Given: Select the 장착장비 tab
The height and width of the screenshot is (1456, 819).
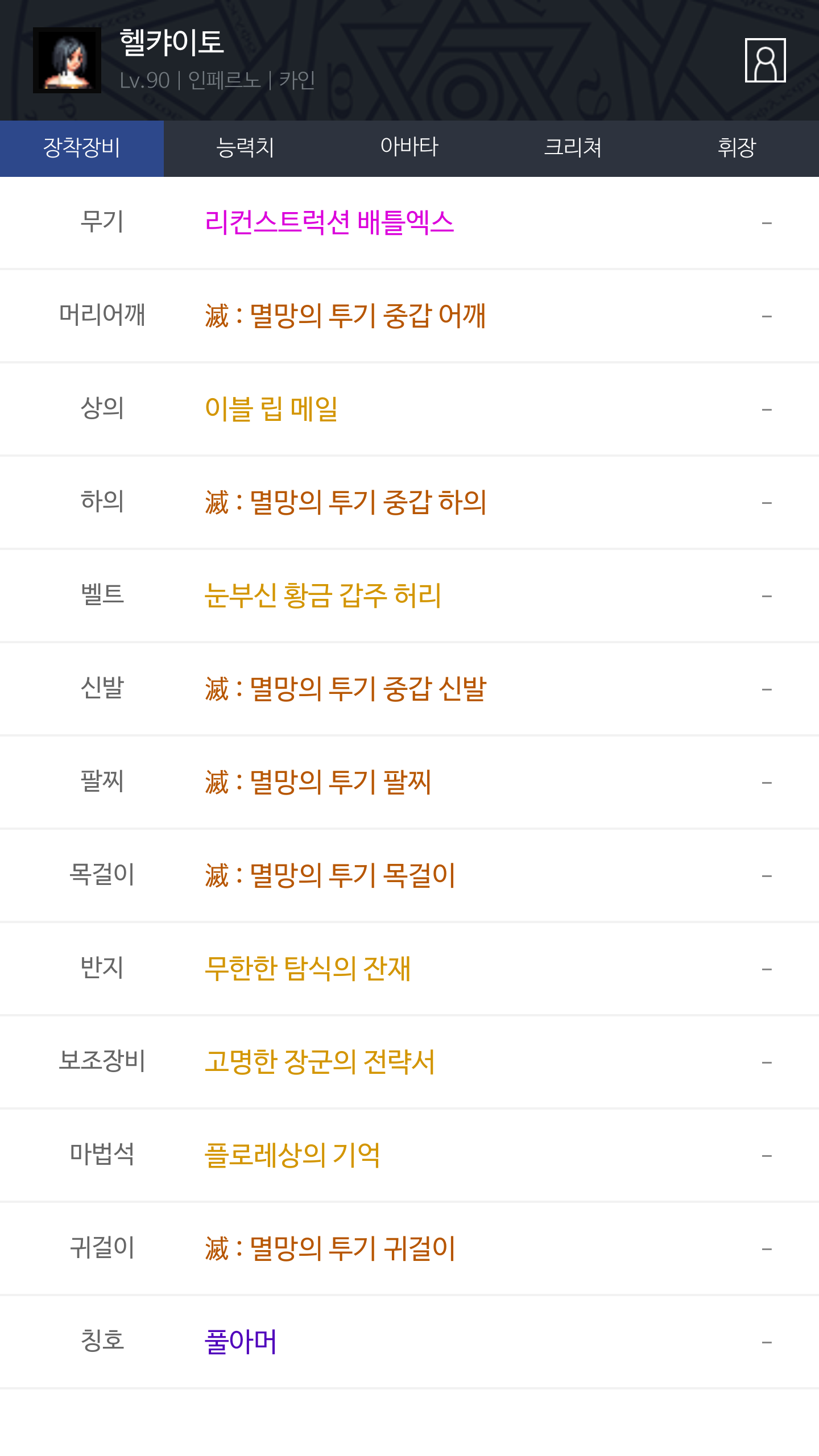Looking at the screenshot, I should pos(82,148).
